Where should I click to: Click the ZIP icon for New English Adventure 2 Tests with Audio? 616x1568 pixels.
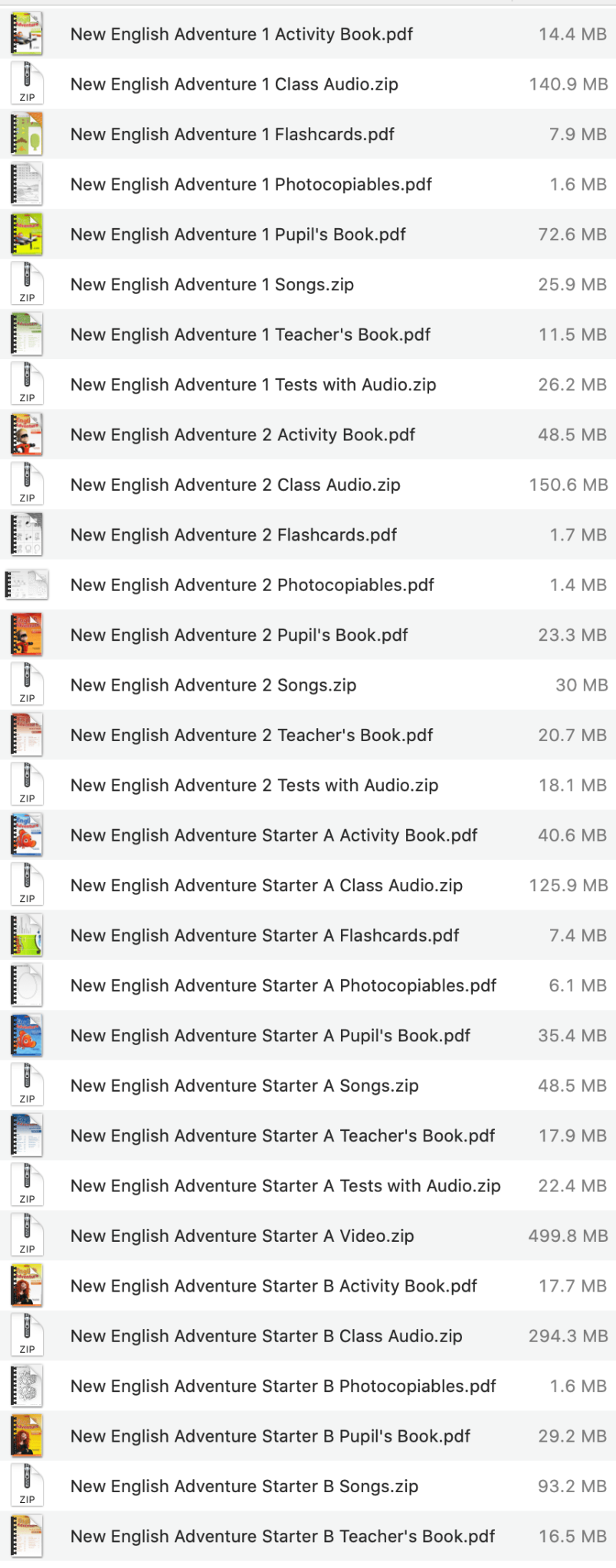click(27, 784)
